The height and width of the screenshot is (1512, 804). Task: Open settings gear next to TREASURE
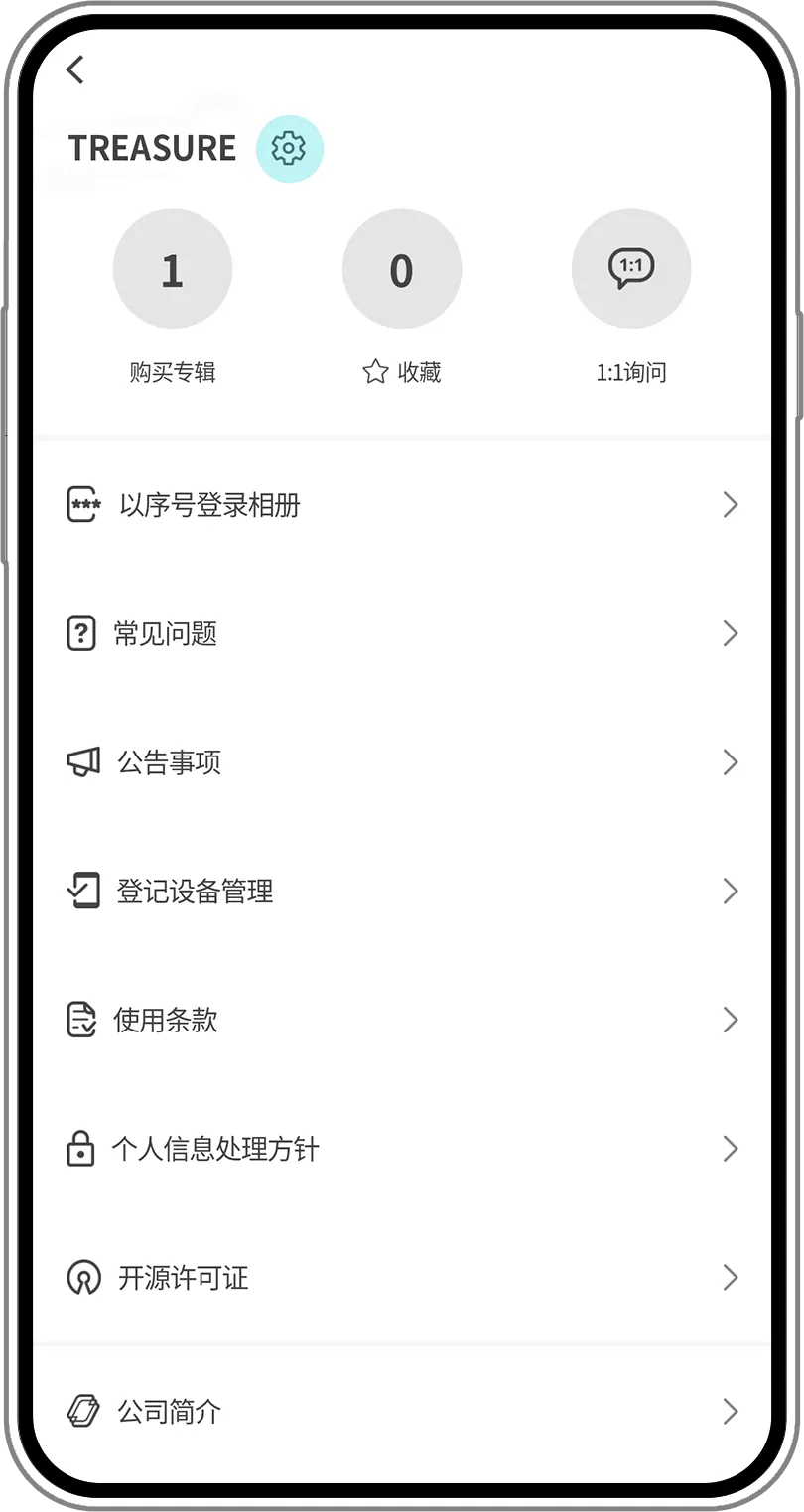click(x=289, y=149)
